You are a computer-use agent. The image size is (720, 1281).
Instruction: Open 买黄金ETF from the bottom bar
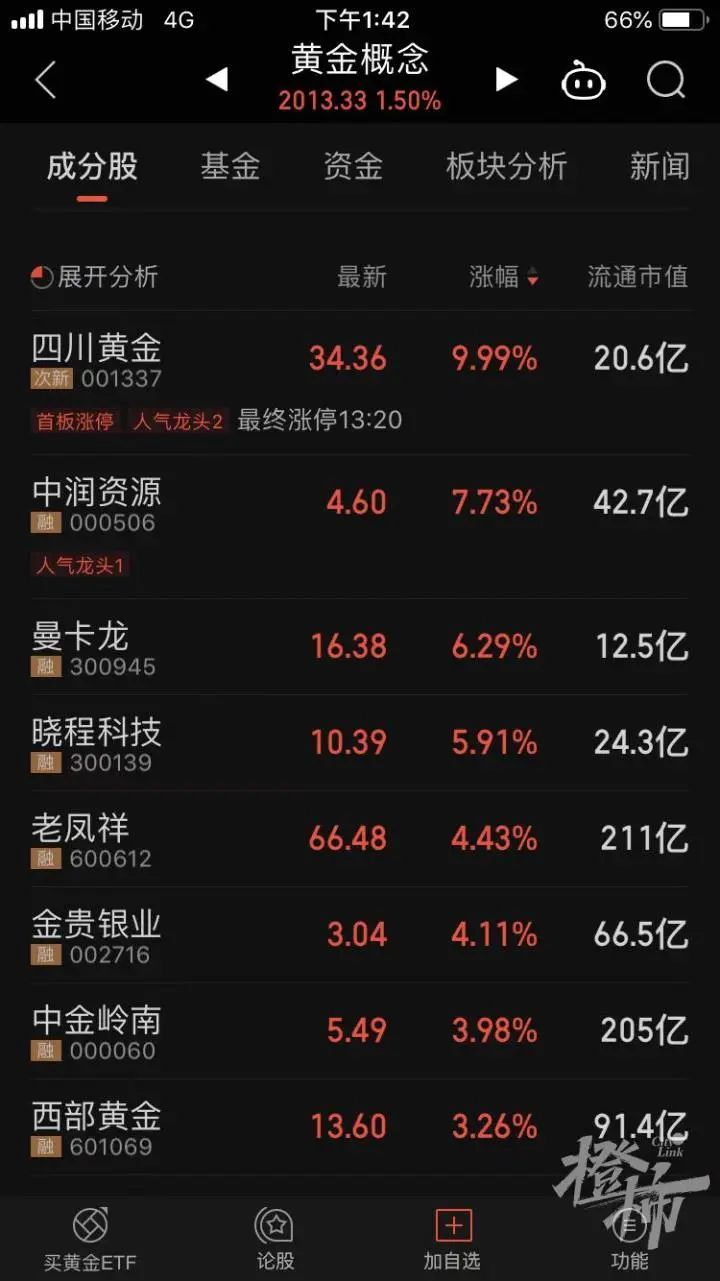click(x=92, y=1235)
